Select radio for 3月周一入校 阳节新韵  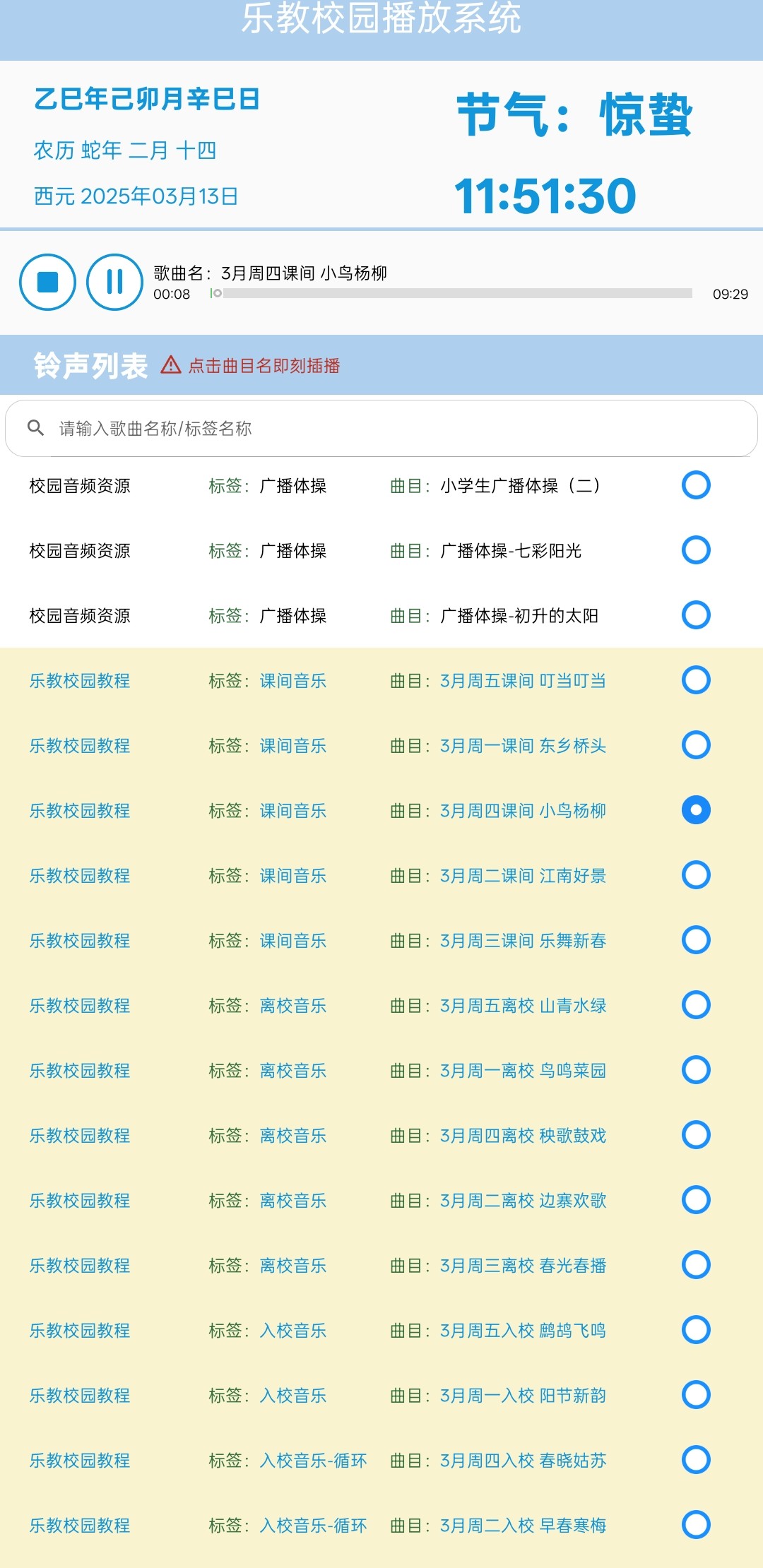tap(695, 1395)
